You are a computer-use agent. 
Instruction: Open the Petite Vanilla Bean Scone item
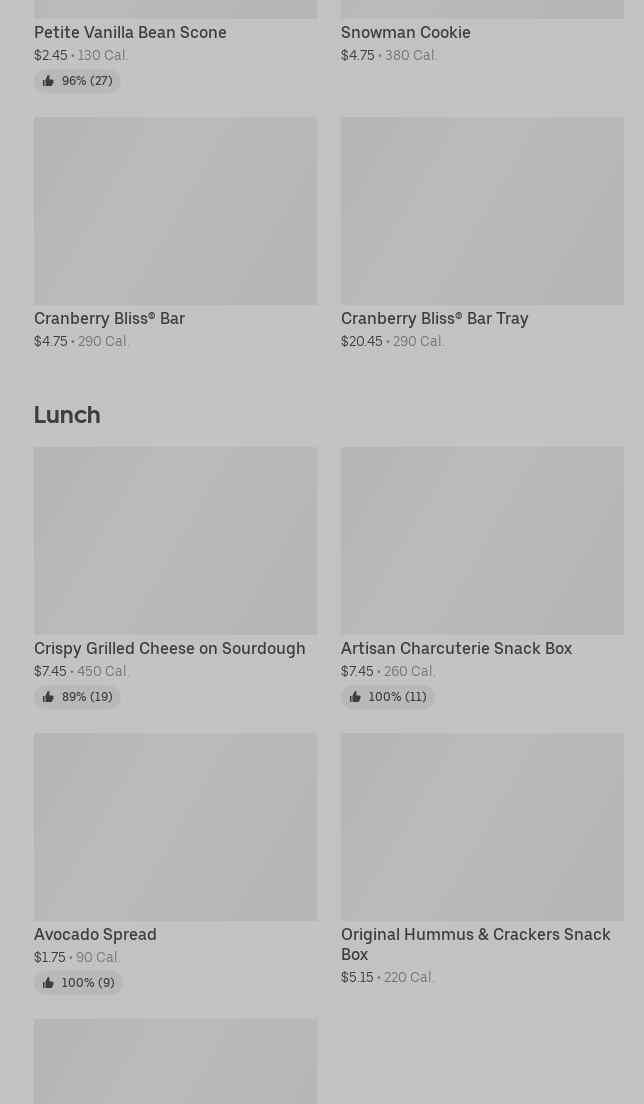(x=130, y=32)
